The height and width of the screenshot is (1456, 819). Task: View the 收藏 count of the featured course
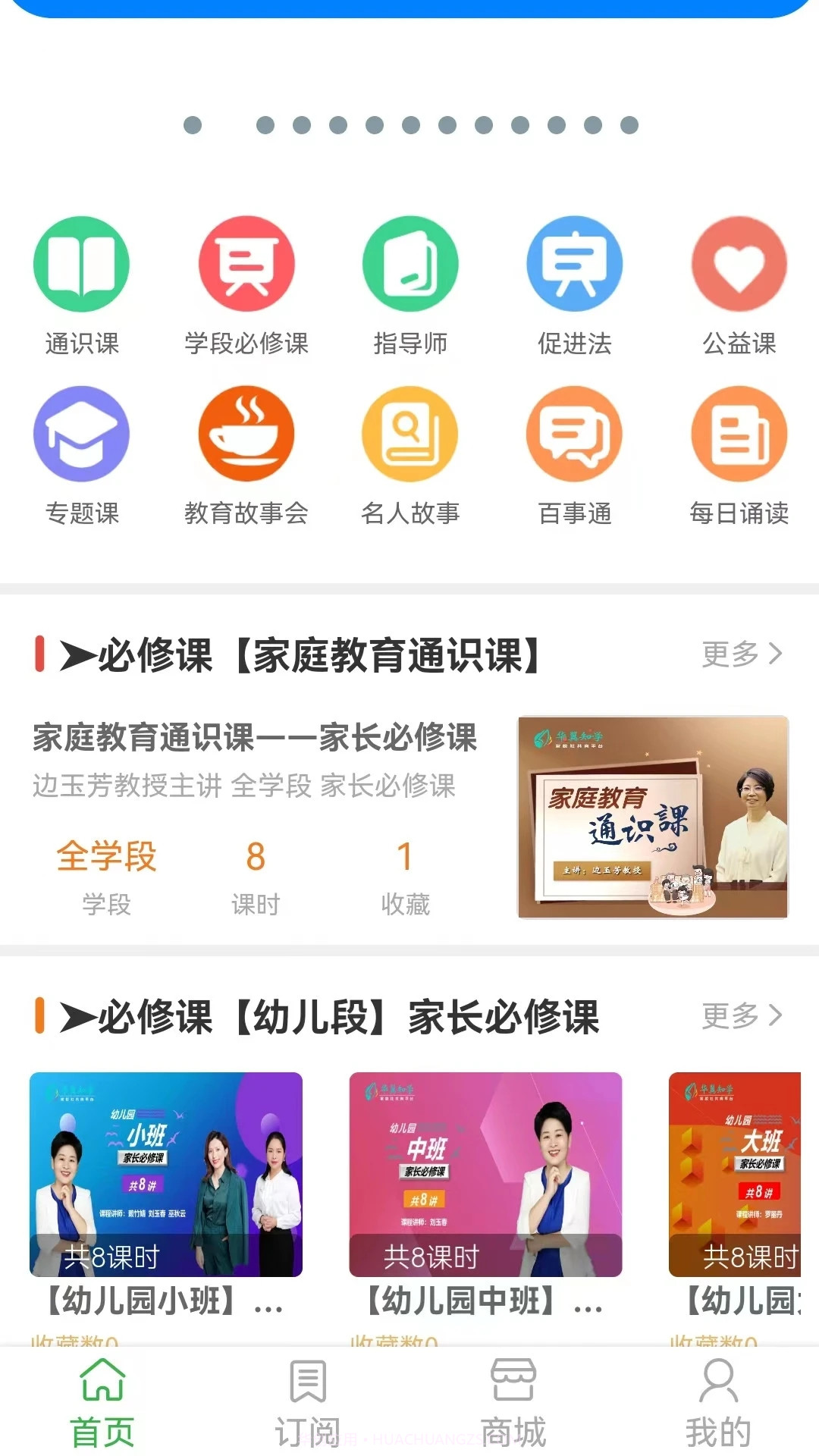(404, 872)
